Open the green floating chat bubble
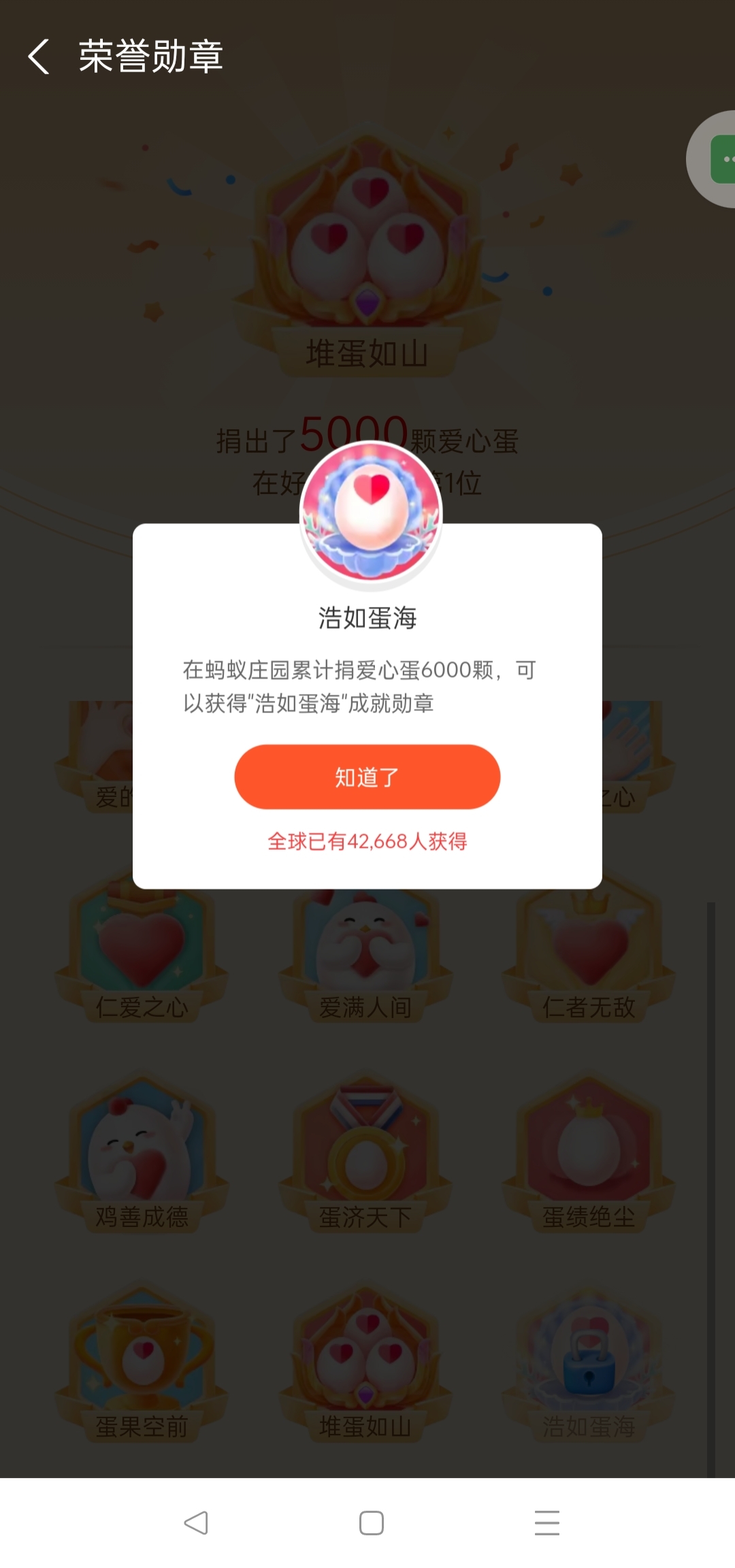The width and height of the screenshot is (735, 1568). pyautogui.click(x=721, y=159)
